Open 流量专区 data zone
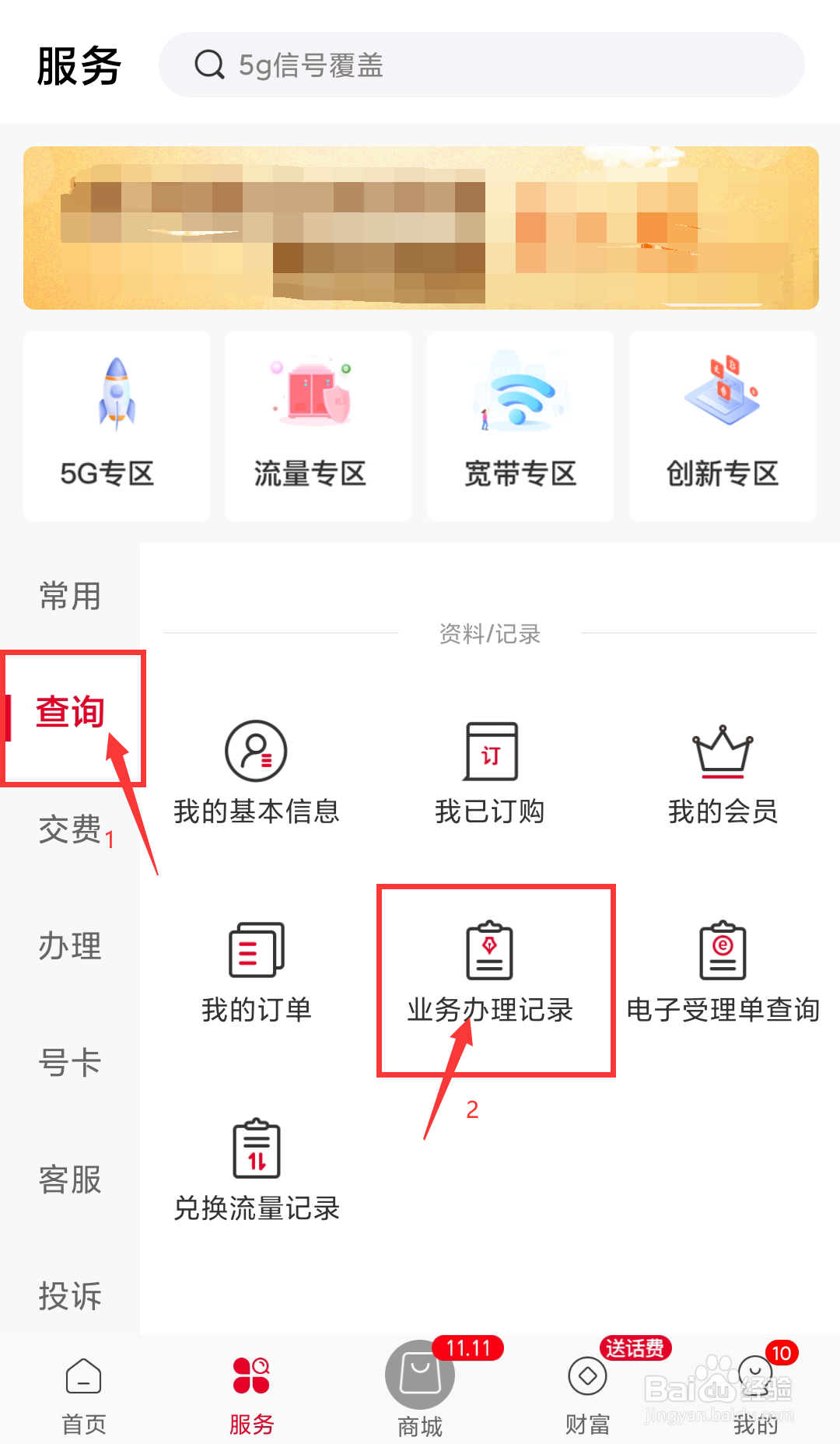 click(x=318, y=424)
